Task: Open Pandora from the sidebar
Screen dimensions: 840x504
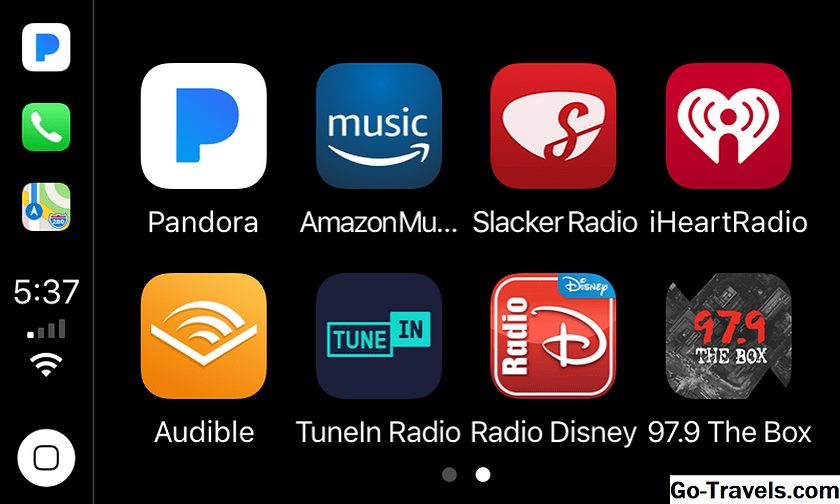Action: (x=46, y=48)
